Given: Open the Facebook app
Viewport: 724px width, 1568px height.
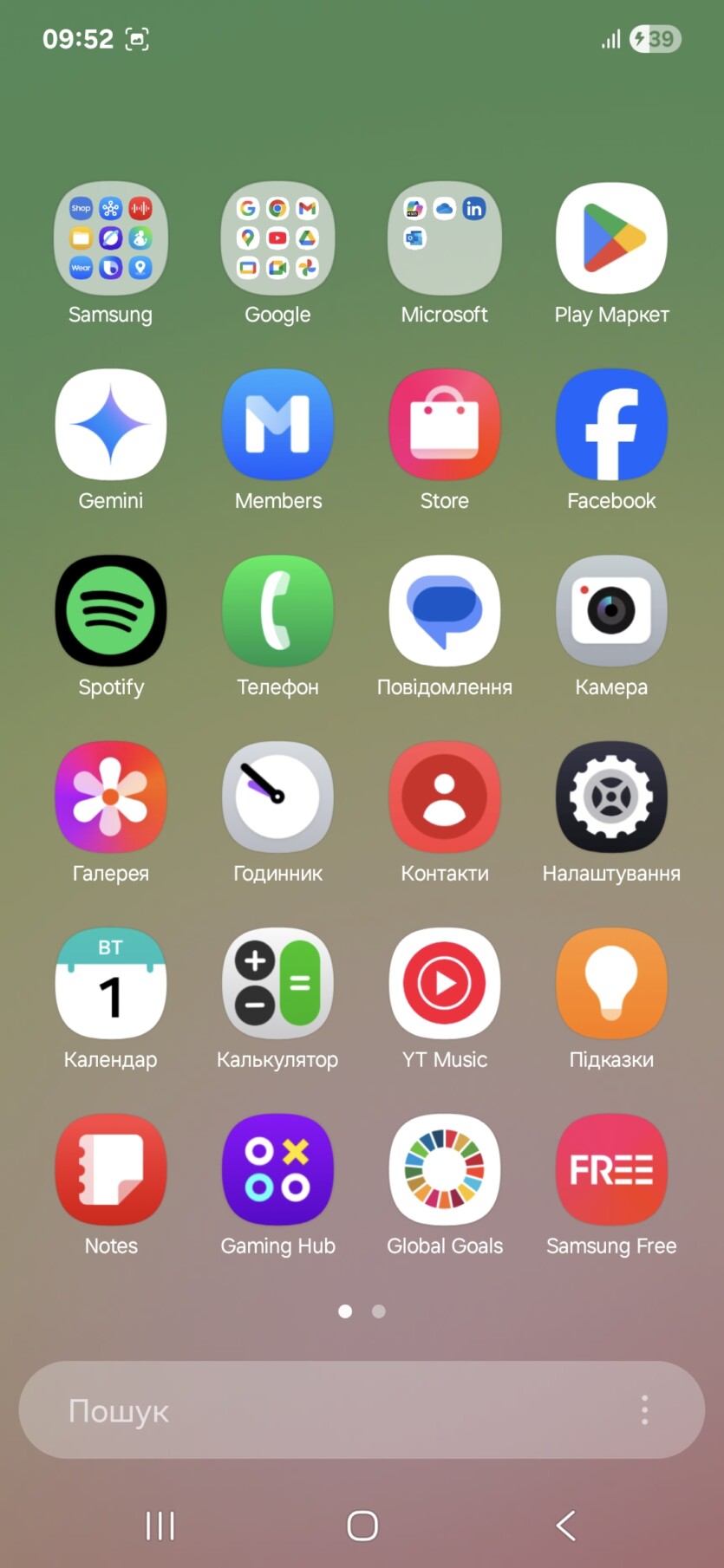Looking at the screenshot, I should 611,425.
